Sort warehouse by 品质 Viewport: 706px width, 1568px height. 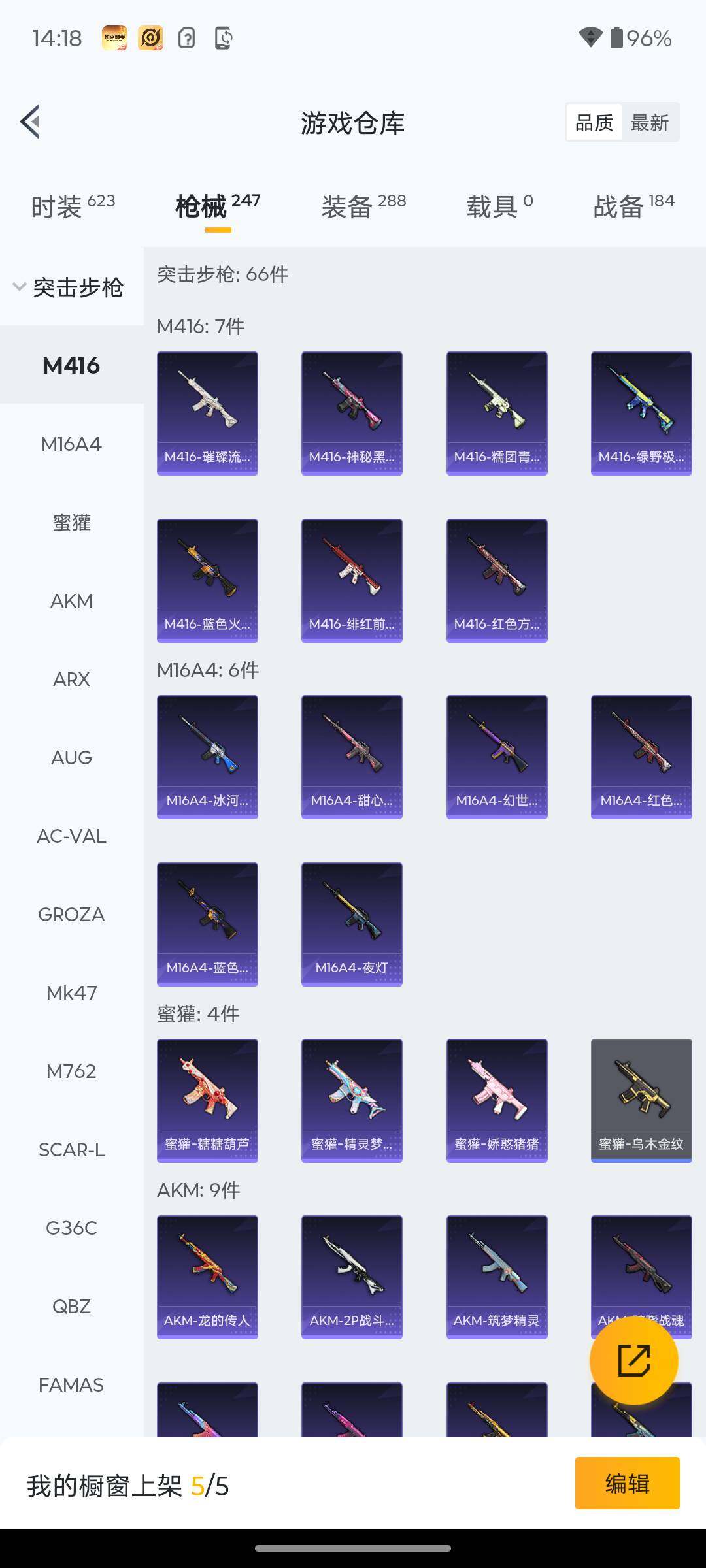click(x=594, y=122)
